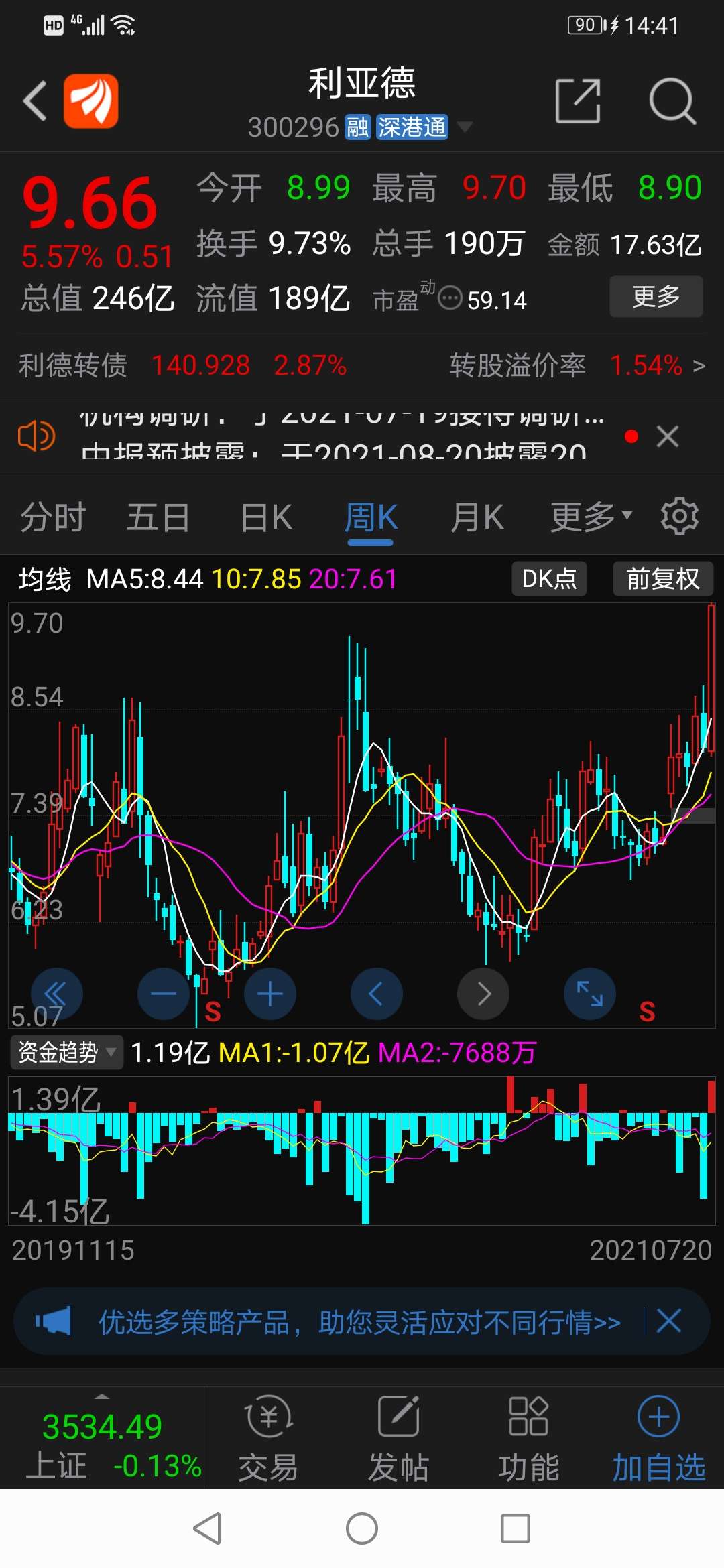Switch to the 月K chart tab
Image resolution: width=724 pixels, height=1568 pixels.
477,516
